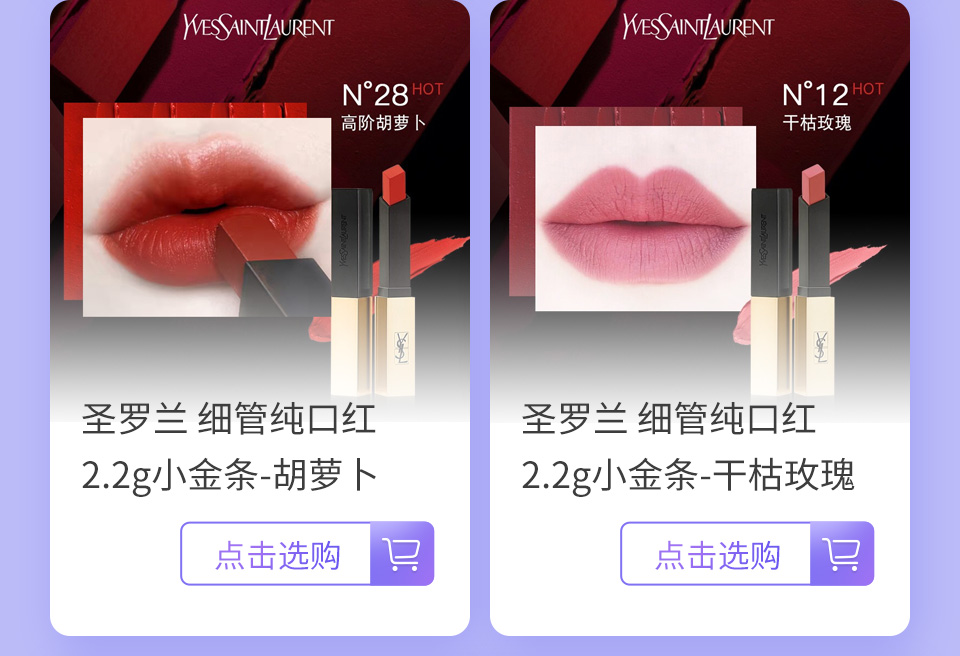Open the N°28 高阶胡萝卜 product card
Image resolution: width=960 pixels, height=656 pixels.
coord(260,230)
